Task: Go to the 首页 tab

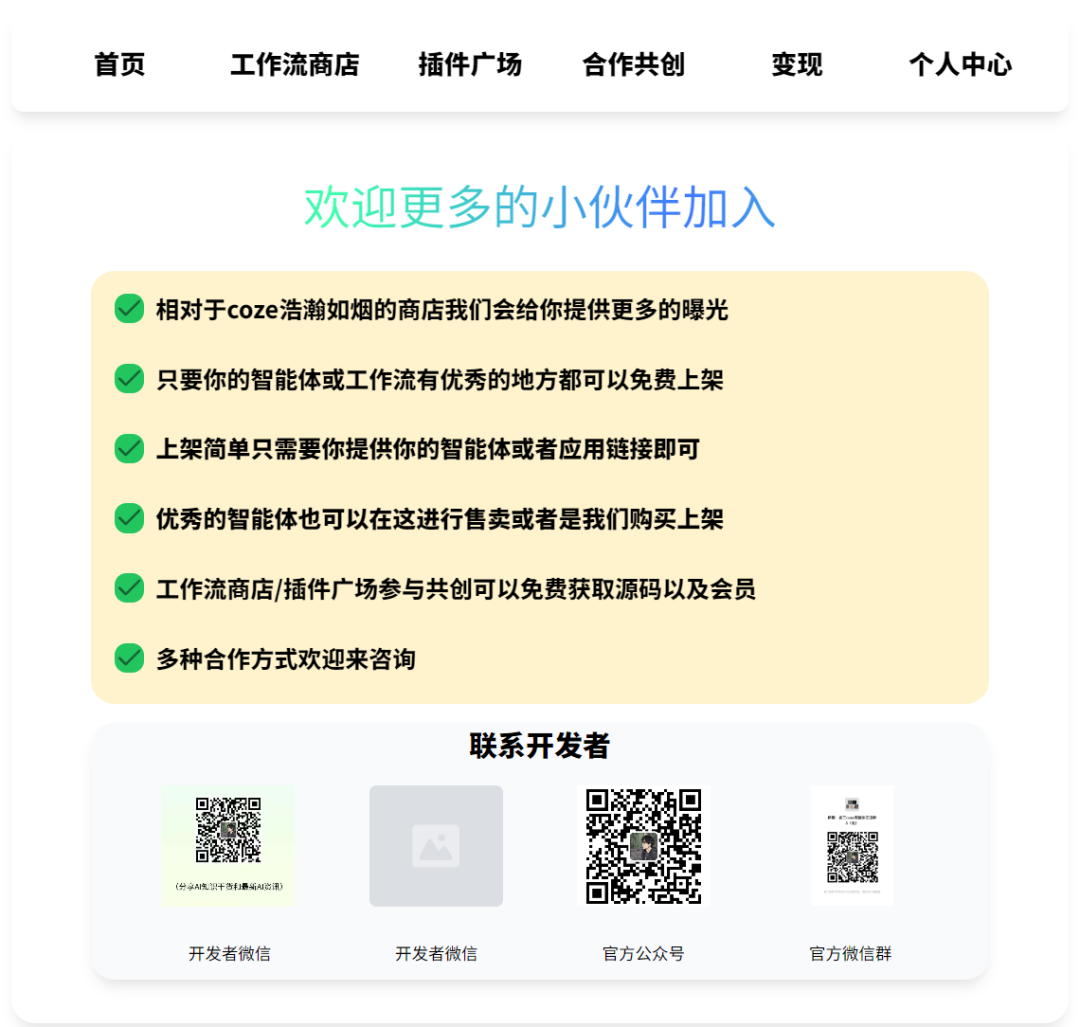Action: point(120,65)
